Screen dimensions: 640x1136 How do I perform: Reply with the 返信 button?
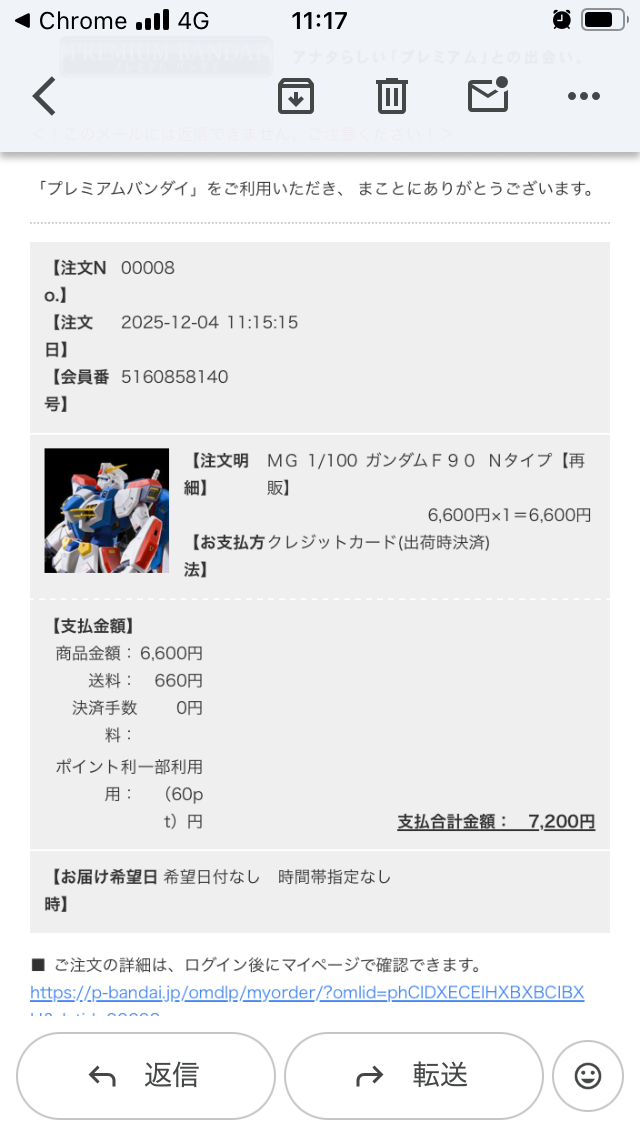(x=145, y=1076)
